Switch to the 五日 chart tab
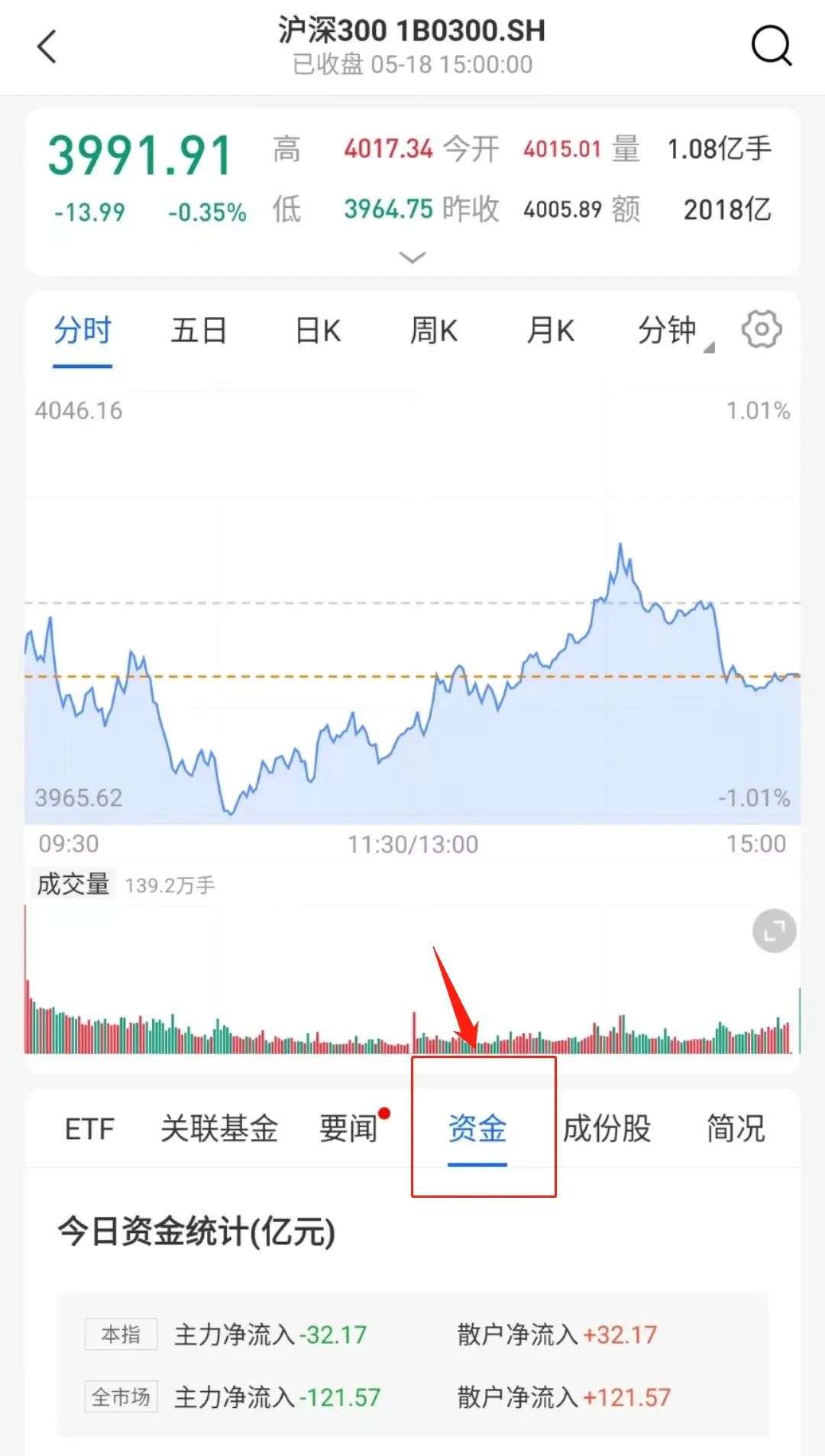This screenshot has width=825, height=1456. tap(199, 331)
